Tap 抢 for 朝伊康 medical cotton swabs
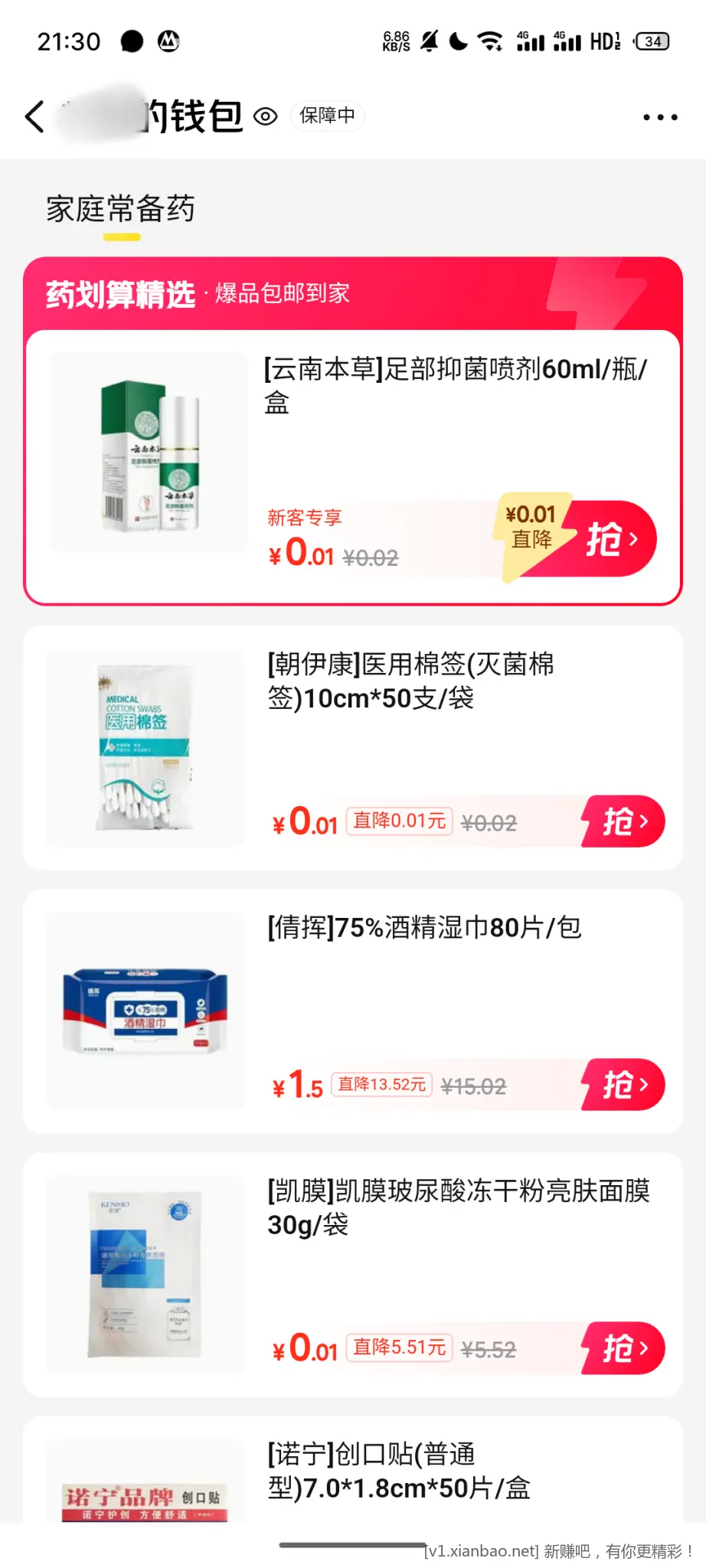Viewport: 706px width, 1568px height. point(624,822)
